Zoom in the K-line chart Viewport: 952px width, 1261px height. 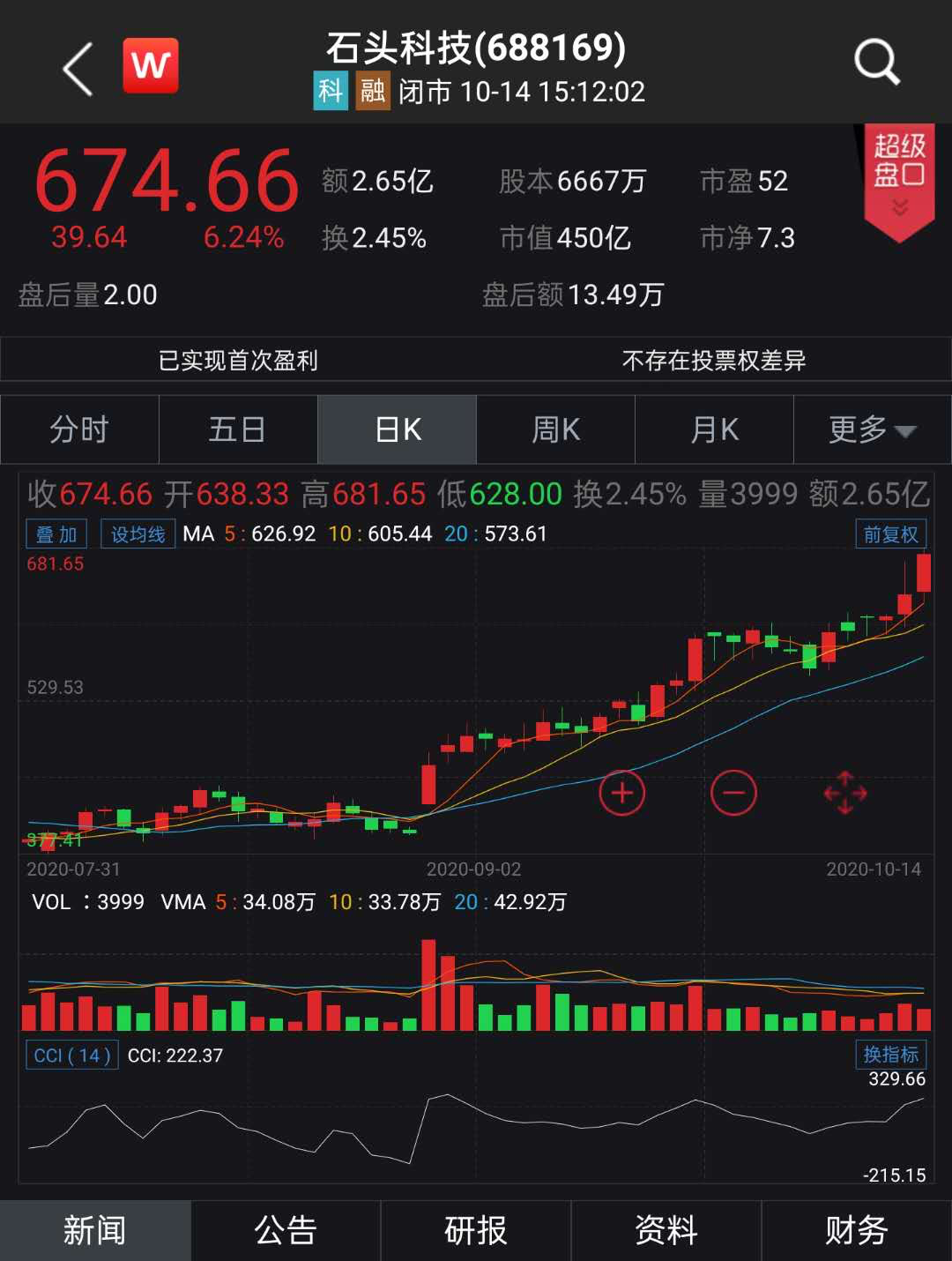pyautogui.click(x=622, y=793)
